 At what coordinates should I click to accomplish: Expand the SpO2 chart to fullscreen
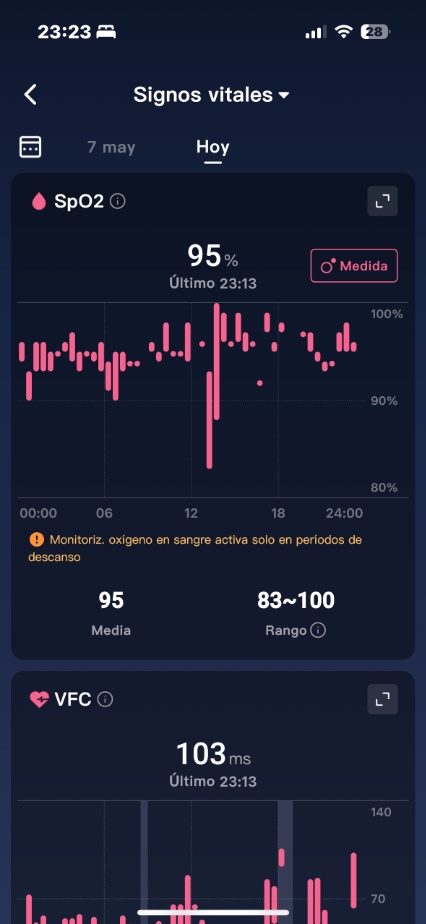click(x=382, y=202)
